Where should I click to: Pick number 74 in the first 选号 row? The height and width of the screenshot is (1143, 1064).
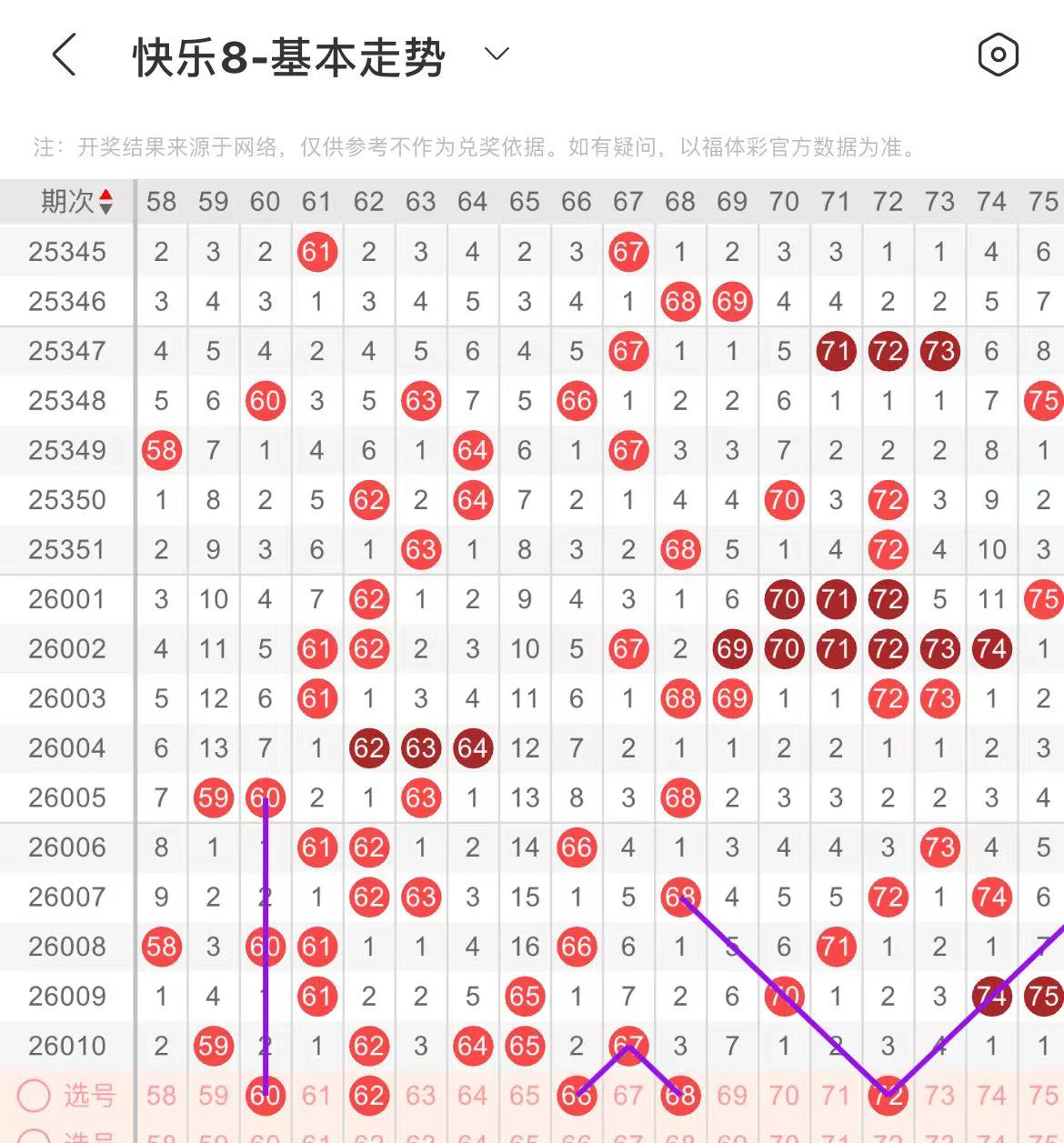click(x=991, y=1096)
